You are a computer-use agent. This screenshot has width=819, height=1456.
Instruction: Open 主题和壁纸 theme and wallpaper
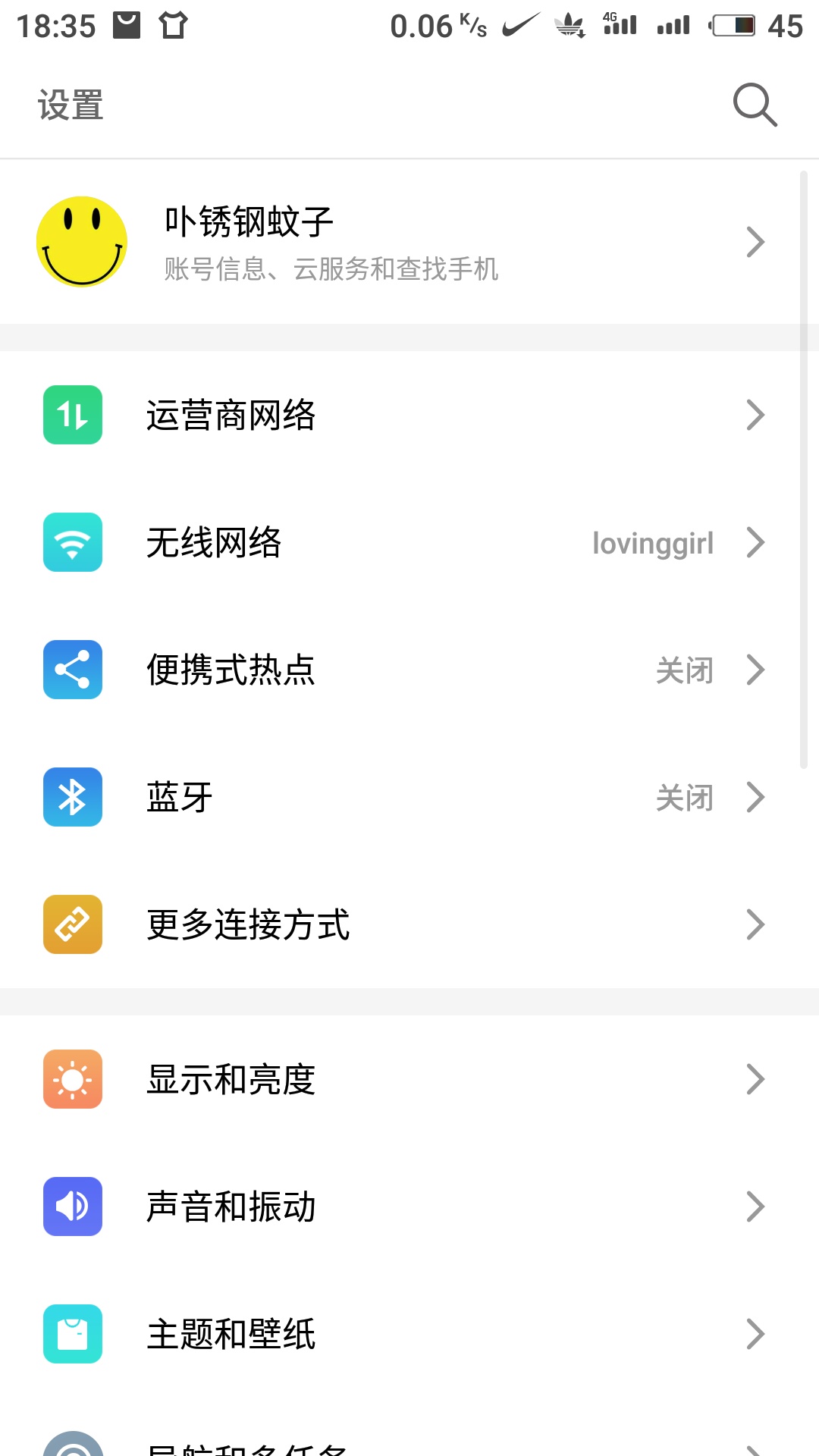409,1334
